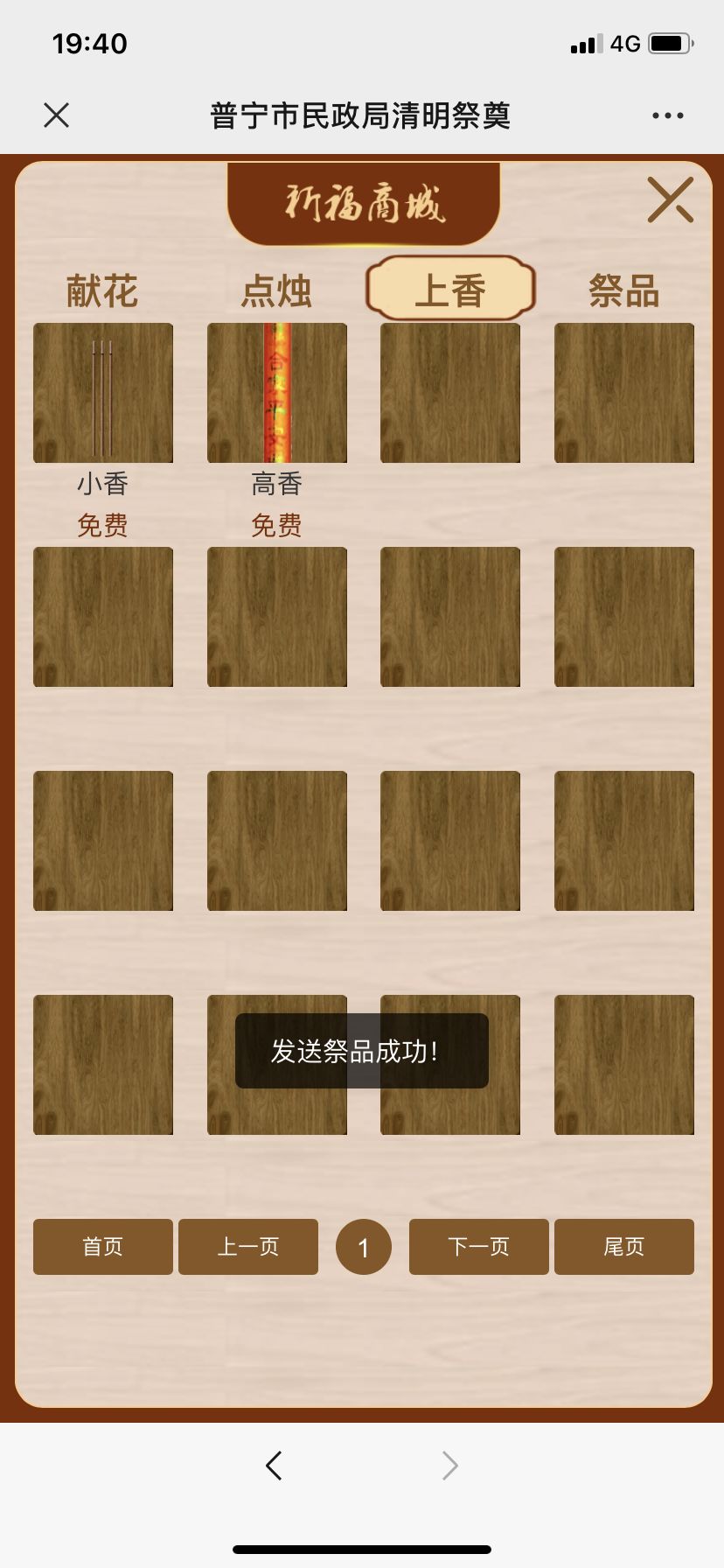Switch to the 献花 tab
724x1568 pixels.
pos(102,290)
